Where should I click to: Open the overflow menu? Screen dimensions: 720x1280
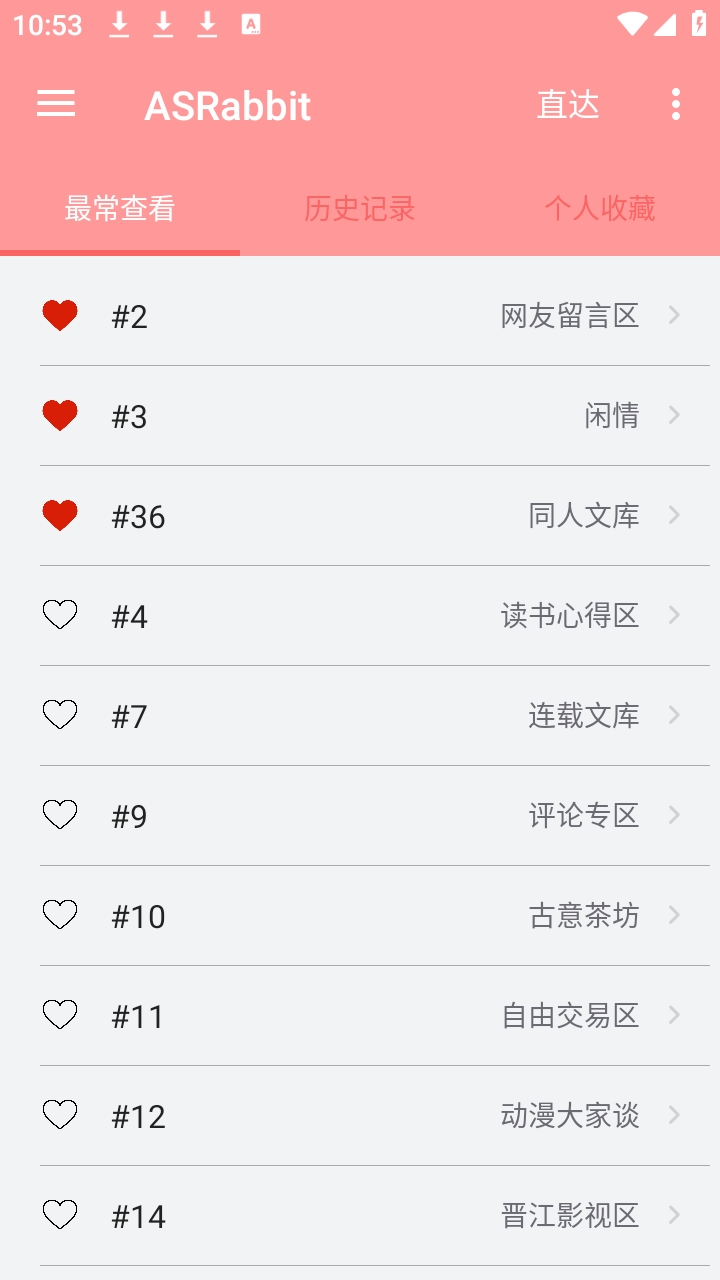(x=676, y=104)
